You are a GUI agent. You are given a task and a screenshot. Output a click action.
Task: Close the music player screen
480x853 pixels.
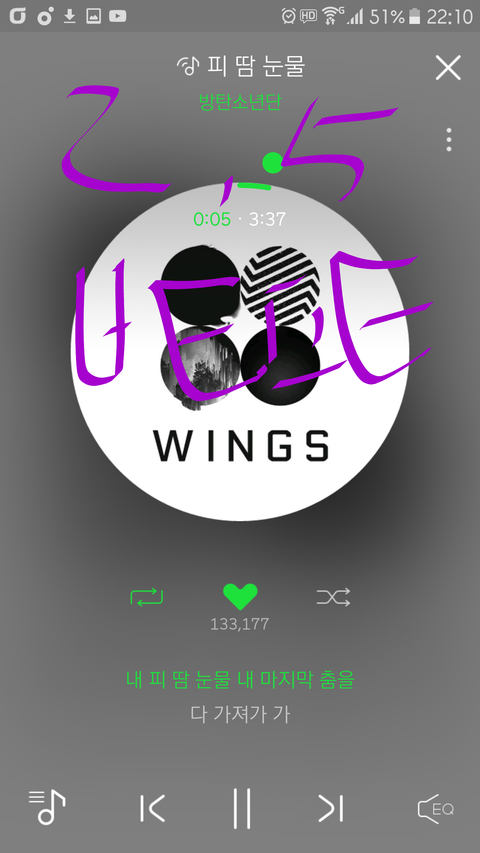[448, 68]
